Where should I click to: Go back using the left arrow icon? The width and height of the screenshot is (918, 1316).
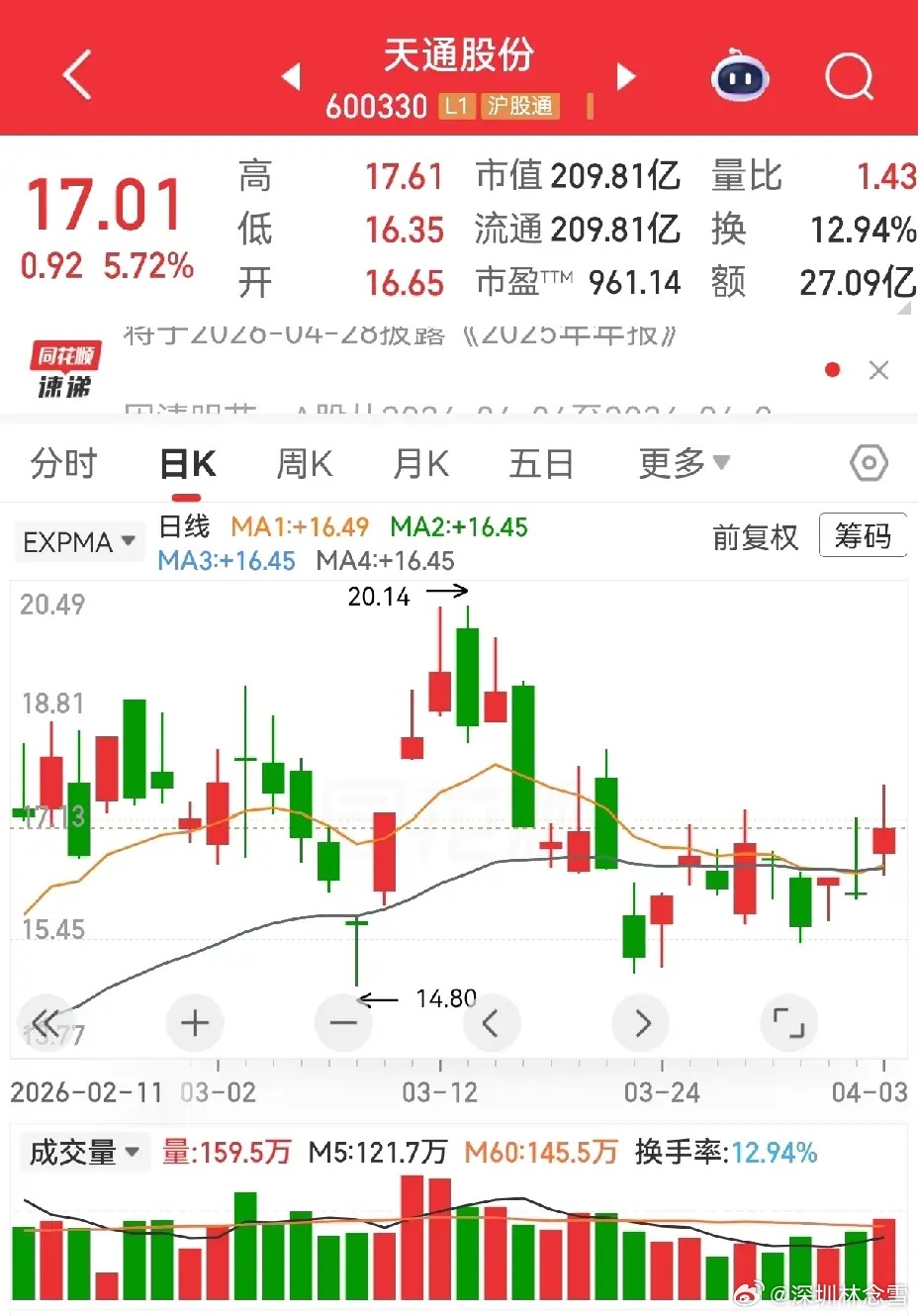75,75
